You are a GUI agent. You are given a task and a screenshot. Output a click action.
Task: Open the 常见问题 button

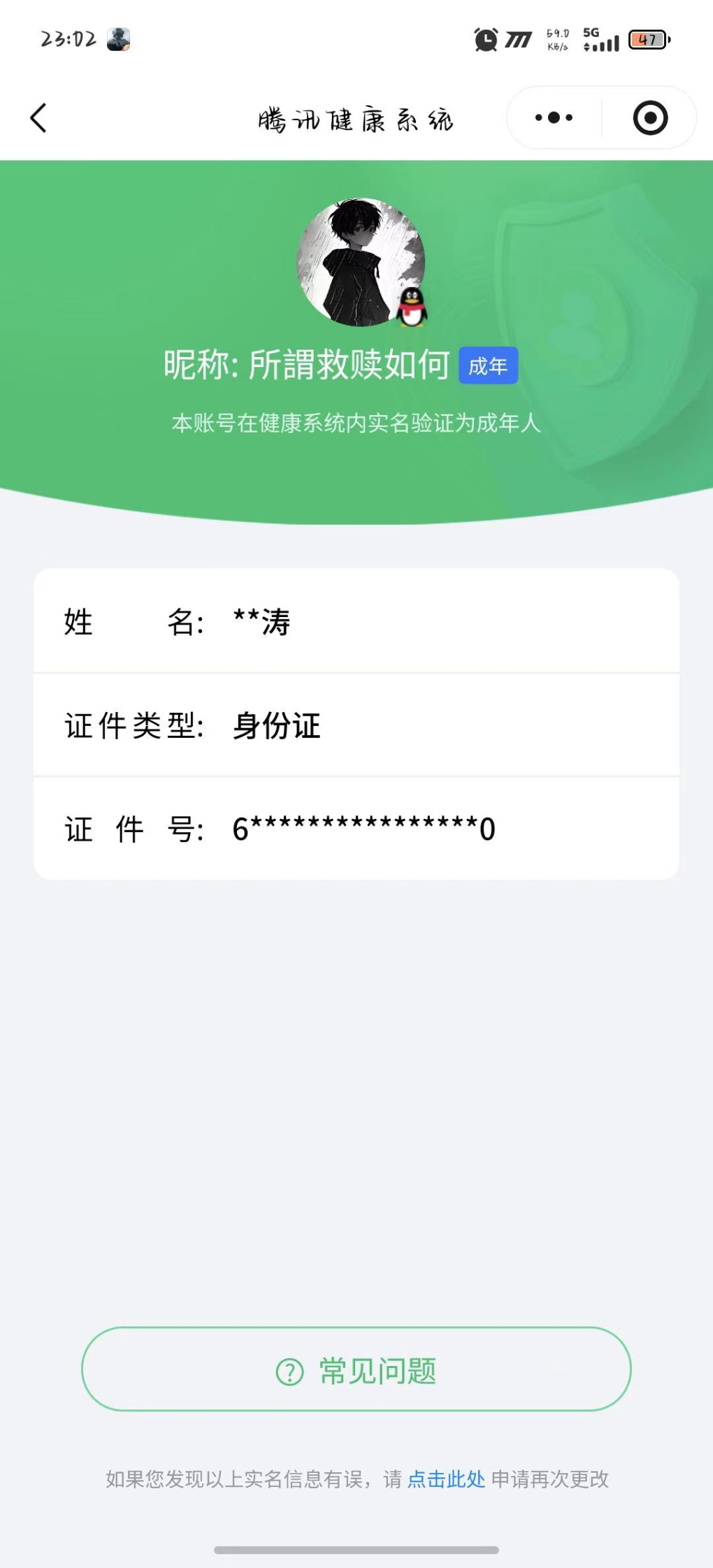coord(356,1370)
